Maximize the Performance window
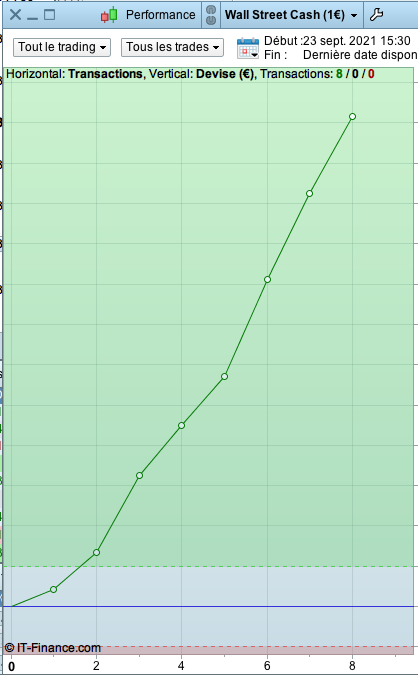Screen dimensions: 418x675 click(50, 15)
